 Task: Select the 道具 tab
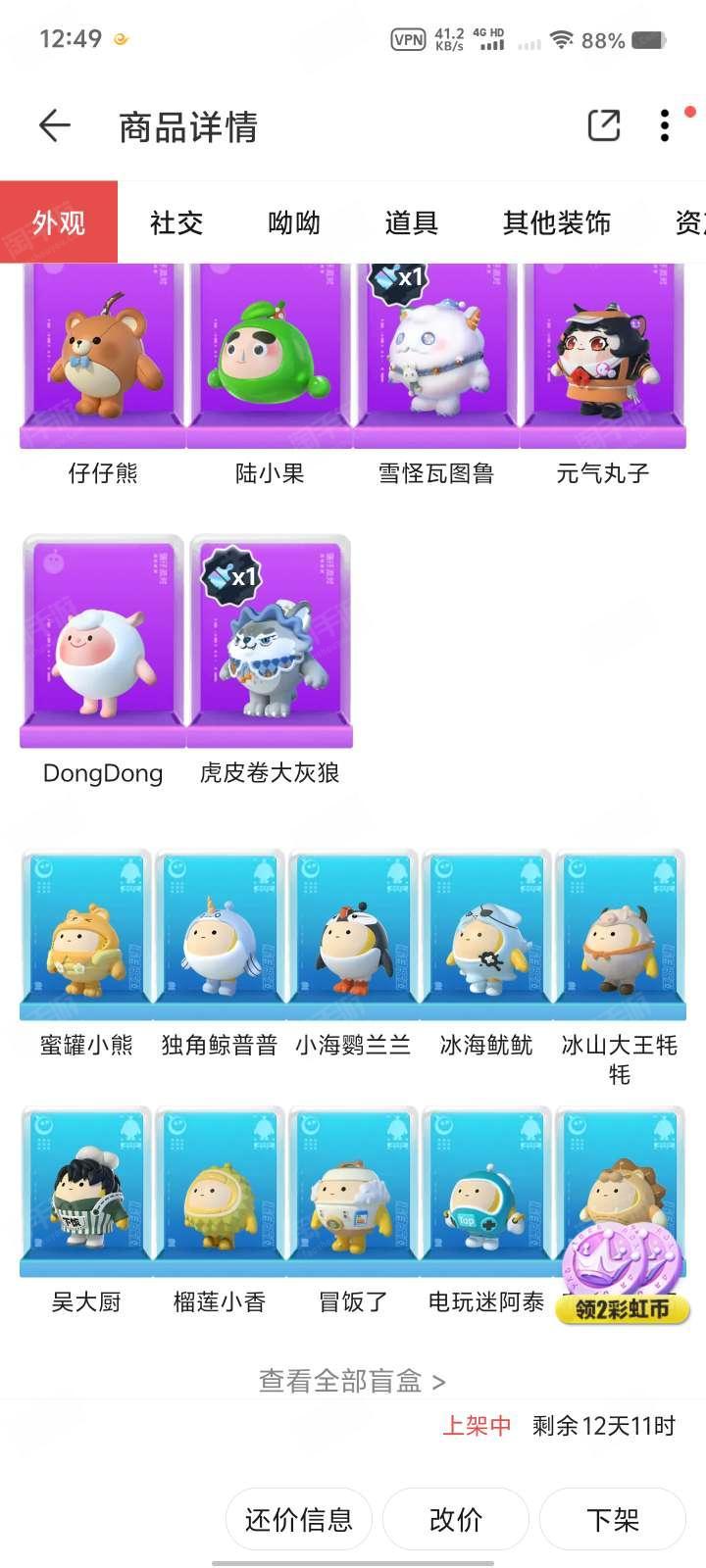pyautogui.click(x=411, y=222)
